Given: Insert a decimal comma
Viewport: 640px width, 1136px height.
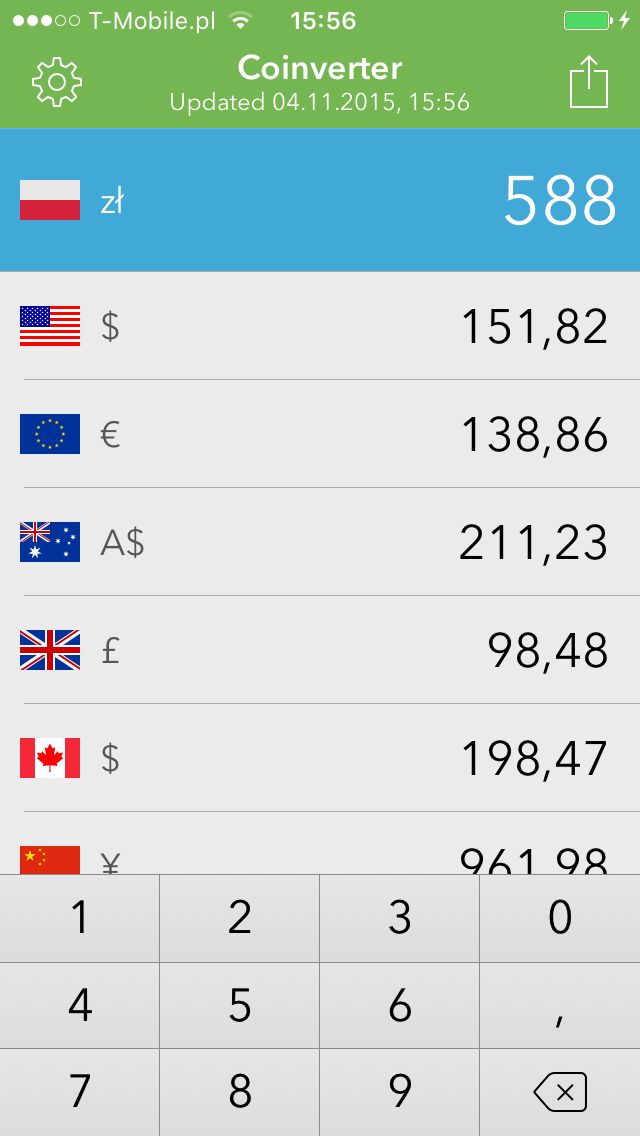Looking at the screenshot, I should coord(560,1006).
